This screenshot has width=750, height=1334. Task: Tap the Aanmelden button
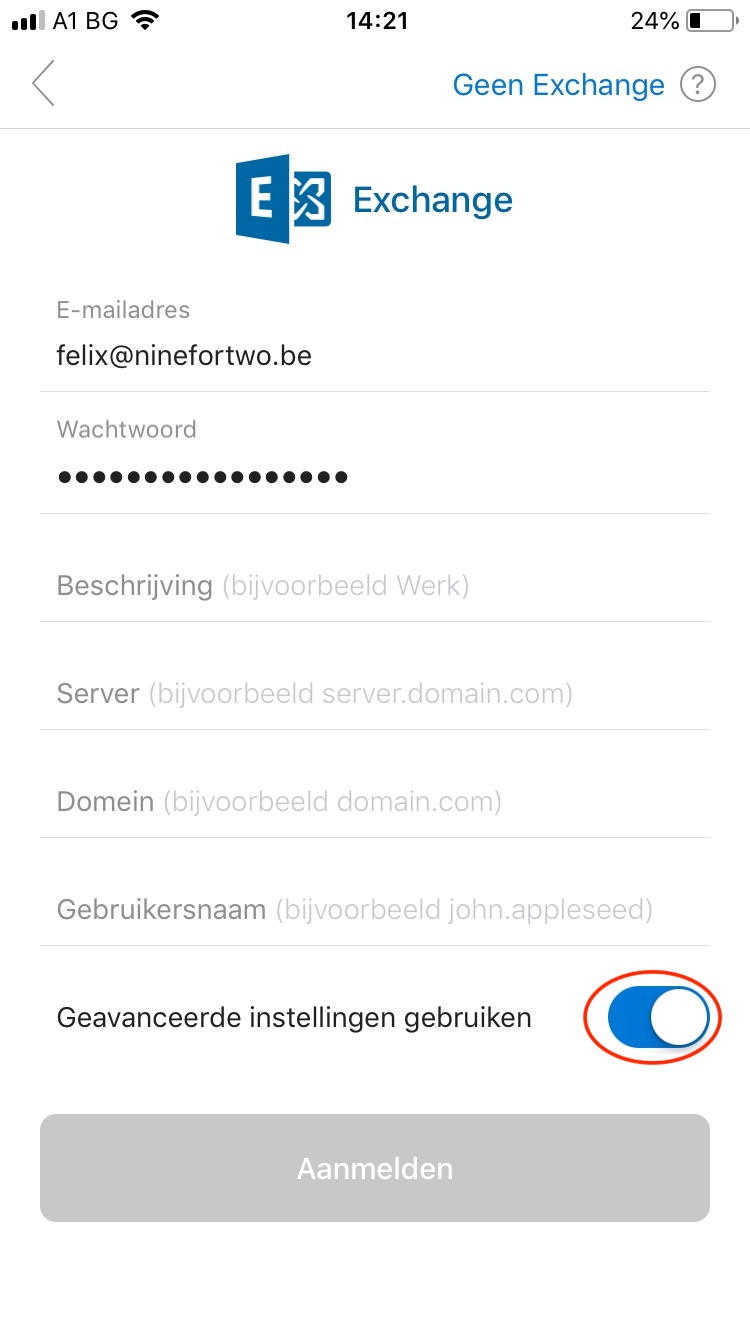[x=374, y=1168]
